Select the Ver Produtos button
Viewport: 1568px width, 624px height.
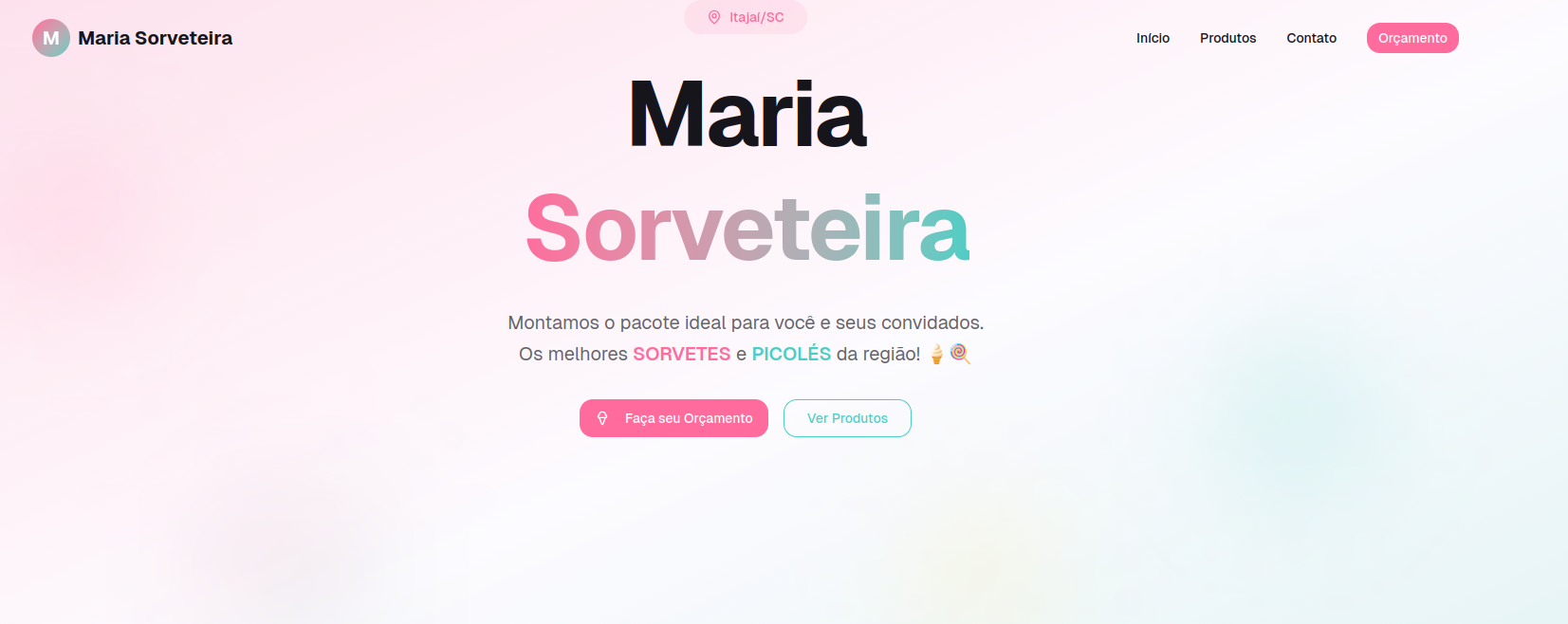[847, 418]
